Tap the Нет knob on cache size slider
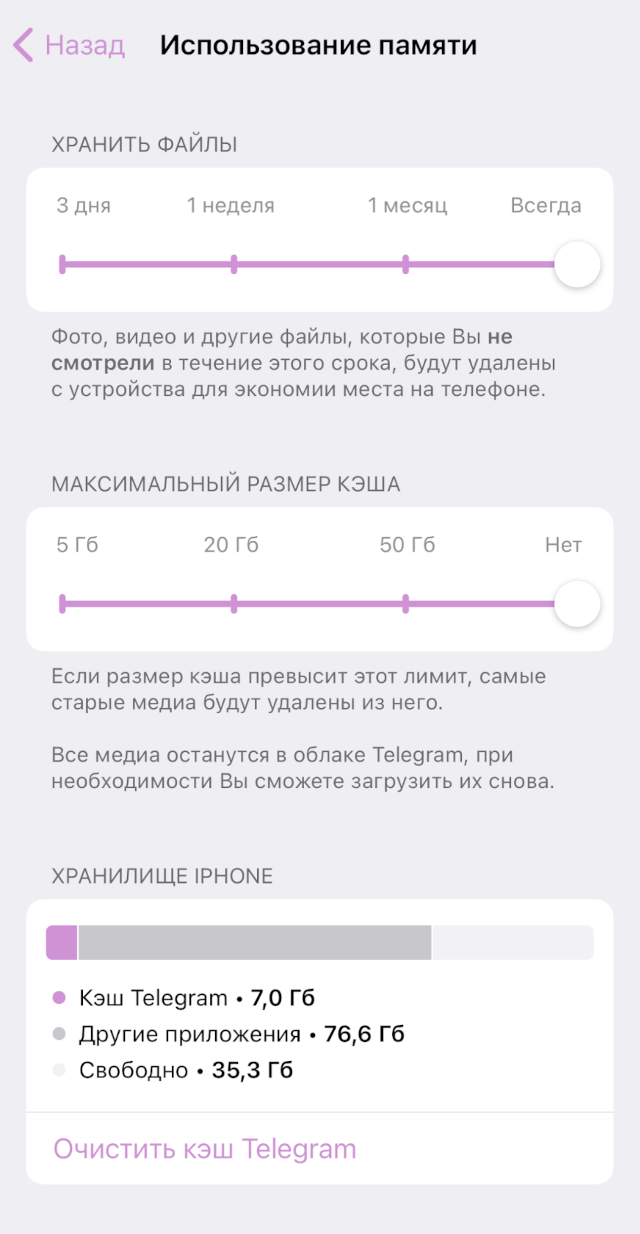Image resolution: width=640 pixels, height=1234 pixels. click(x=577, y=603)
